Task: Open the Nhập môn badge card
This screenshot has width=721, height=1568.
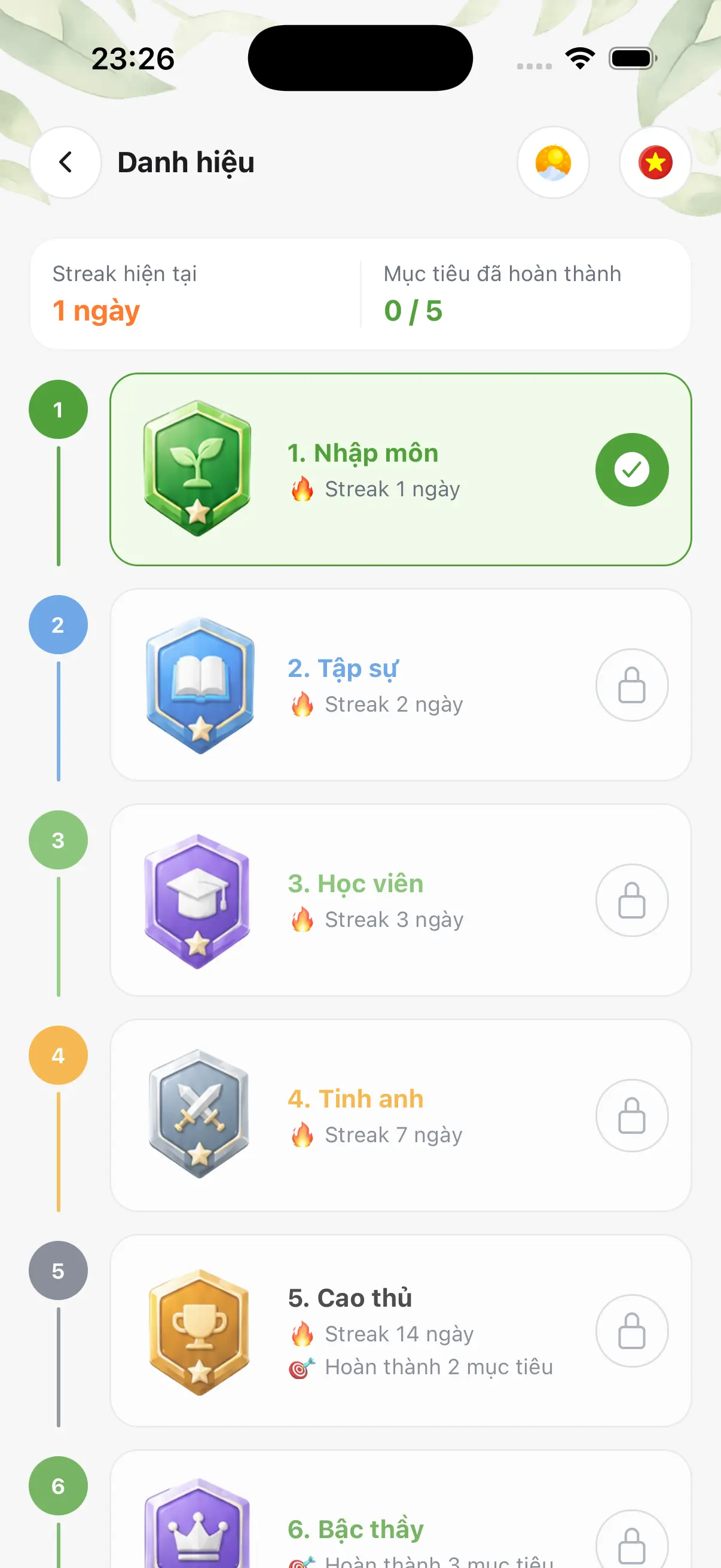Action: 401,469
